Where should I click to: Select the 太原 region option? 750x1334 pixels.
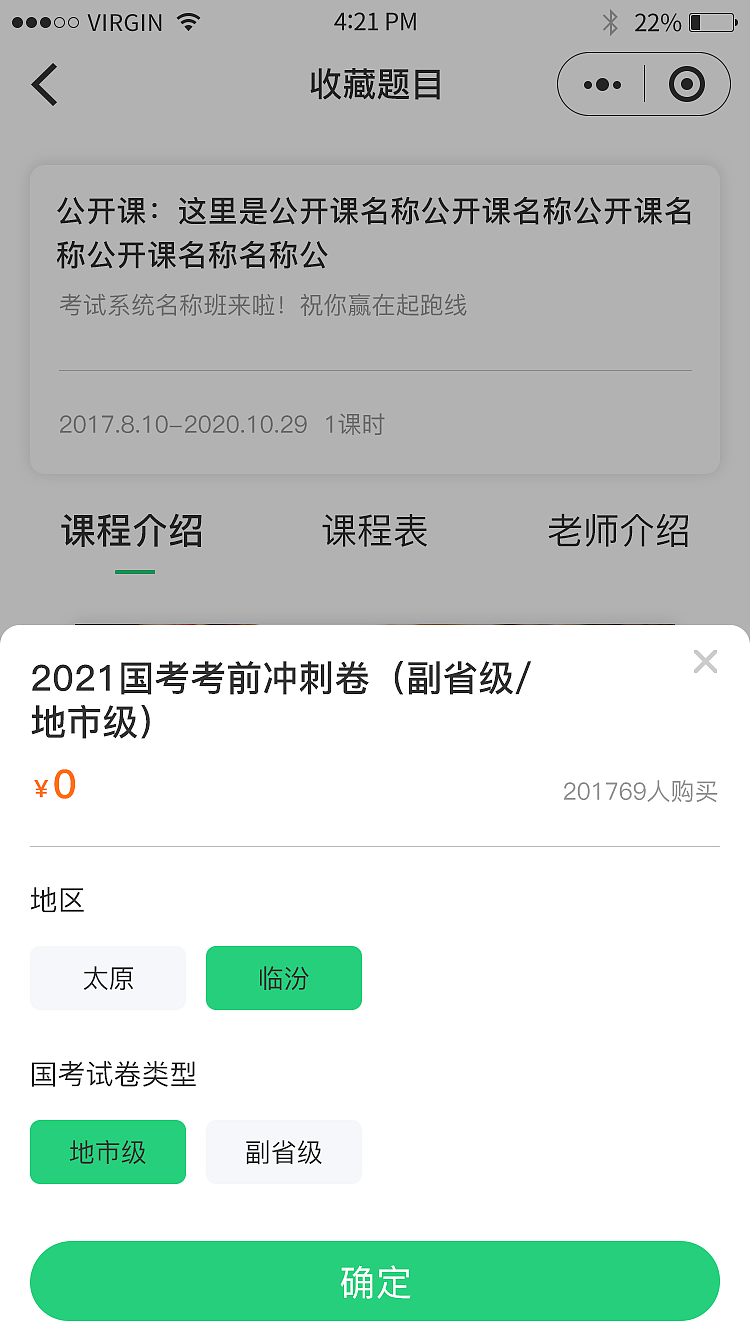(x=107, y=978)
